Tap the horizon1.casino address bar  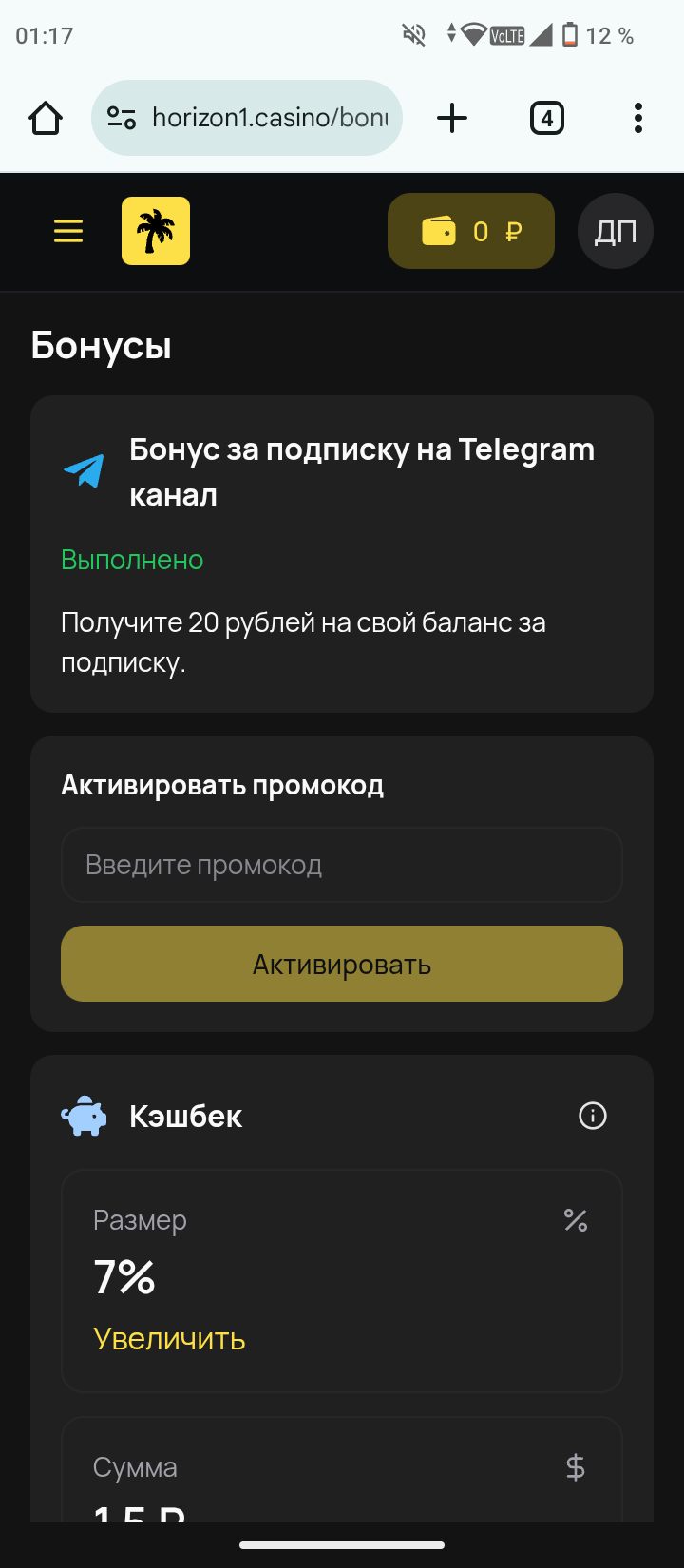point(269,118)
